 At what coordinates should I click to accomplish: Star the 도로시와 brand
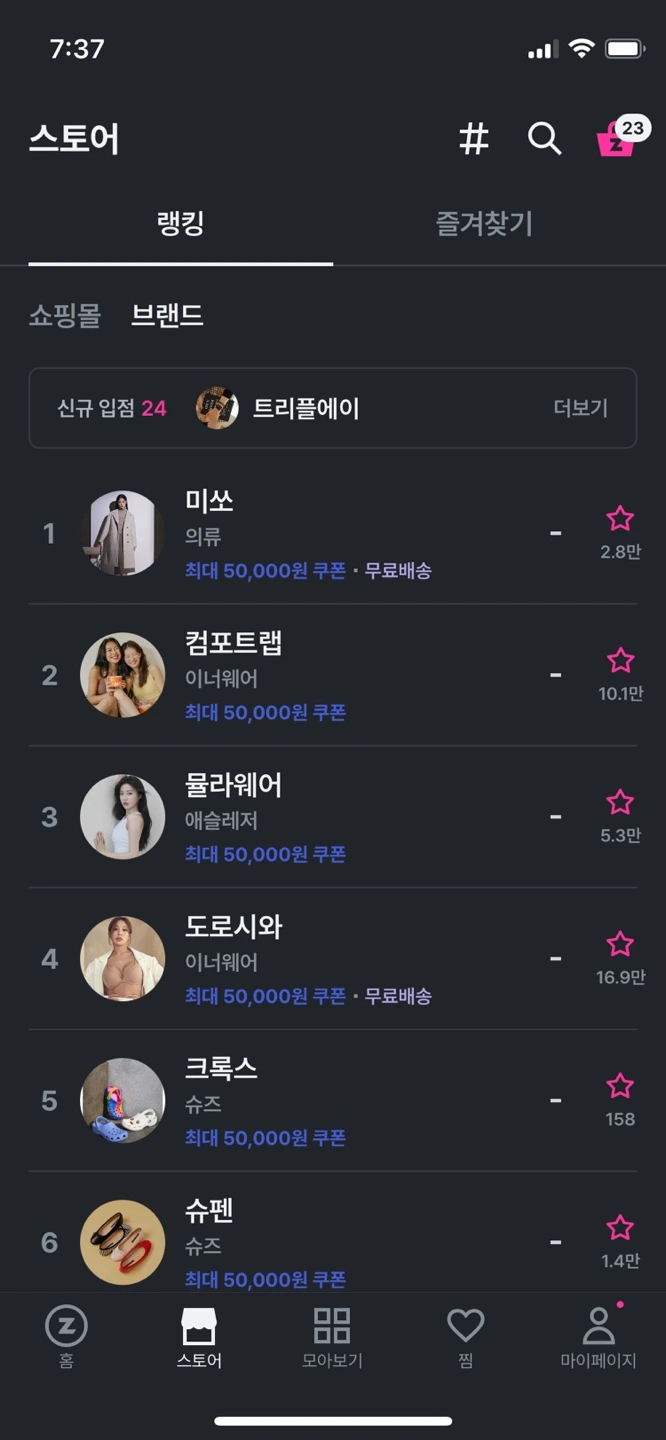[620, 945]
